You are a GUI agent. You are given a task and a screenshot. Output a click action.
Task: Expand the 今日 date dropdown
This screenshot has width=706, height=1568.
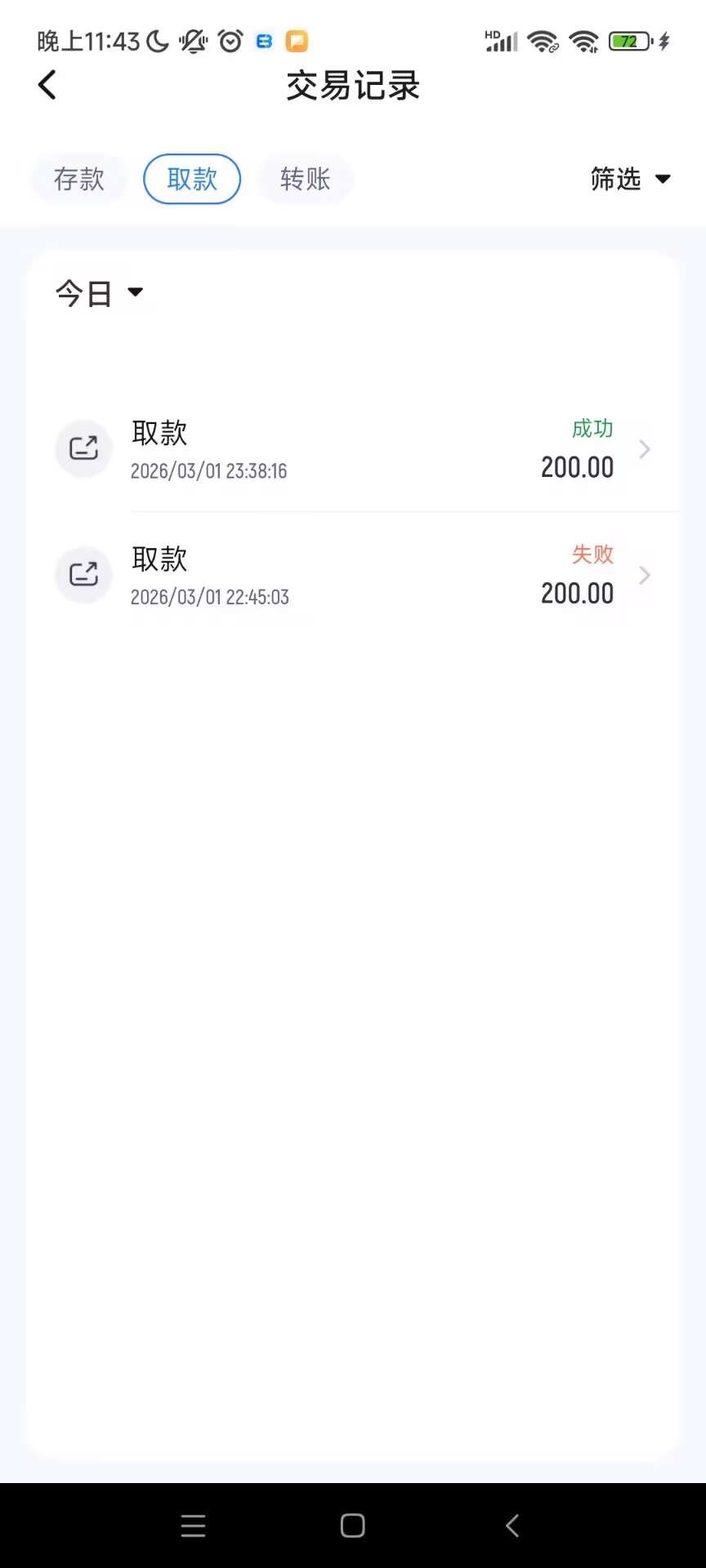(99, 293)
